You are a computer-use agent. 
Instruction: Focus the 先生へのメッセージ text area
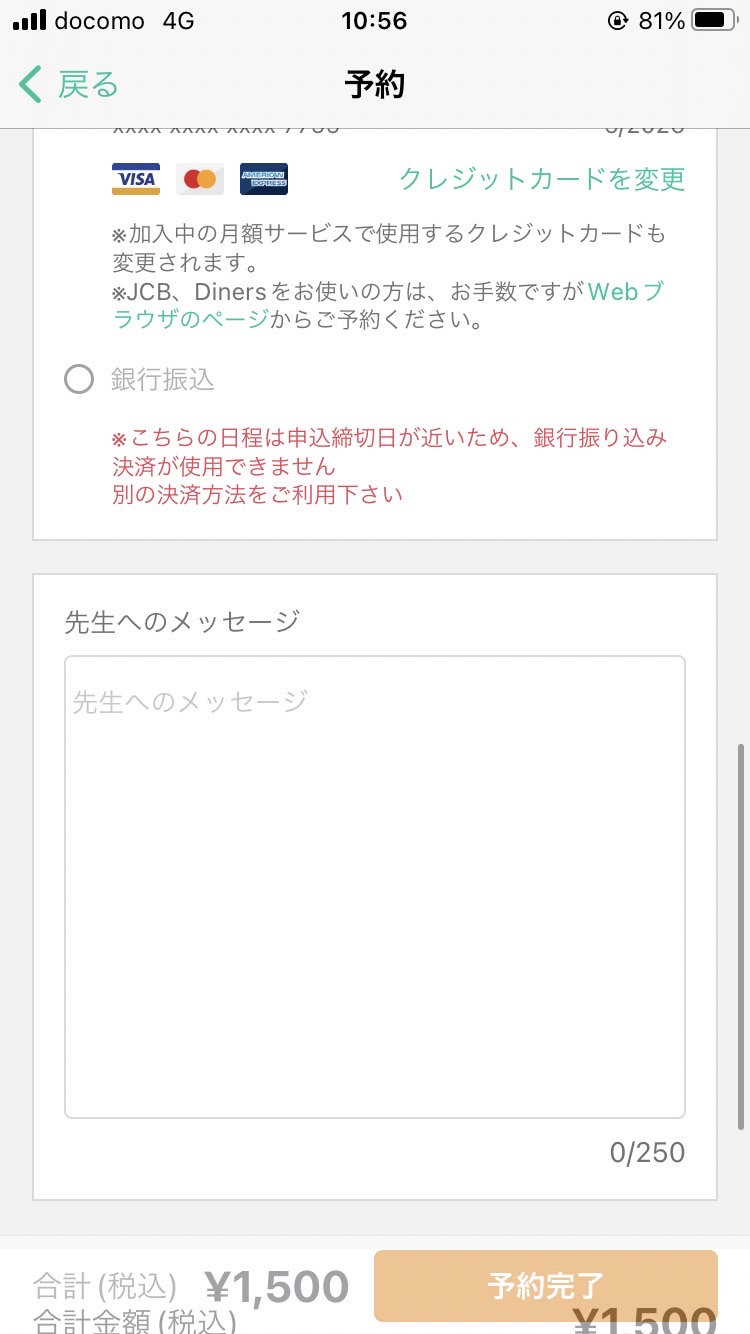pyautogui.click(x=375, y=887)
